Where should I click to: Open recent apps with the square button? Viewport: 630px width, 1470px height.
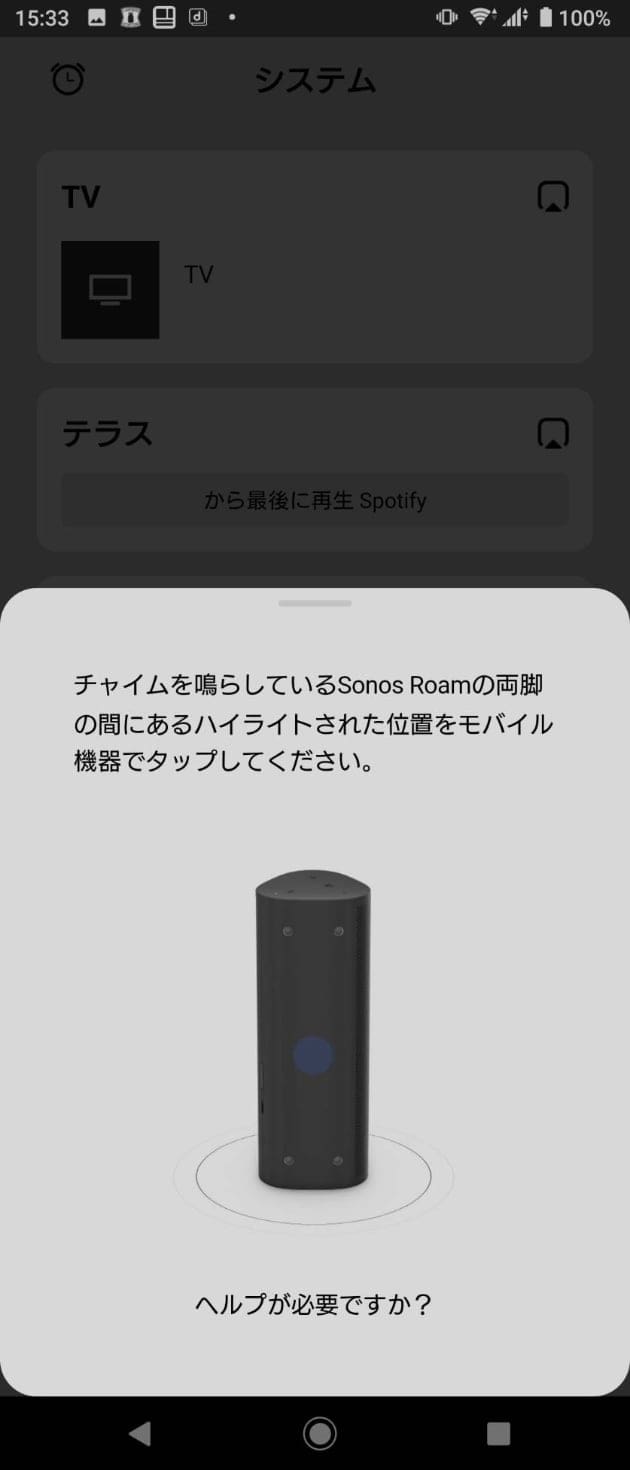coord(498,1433)
